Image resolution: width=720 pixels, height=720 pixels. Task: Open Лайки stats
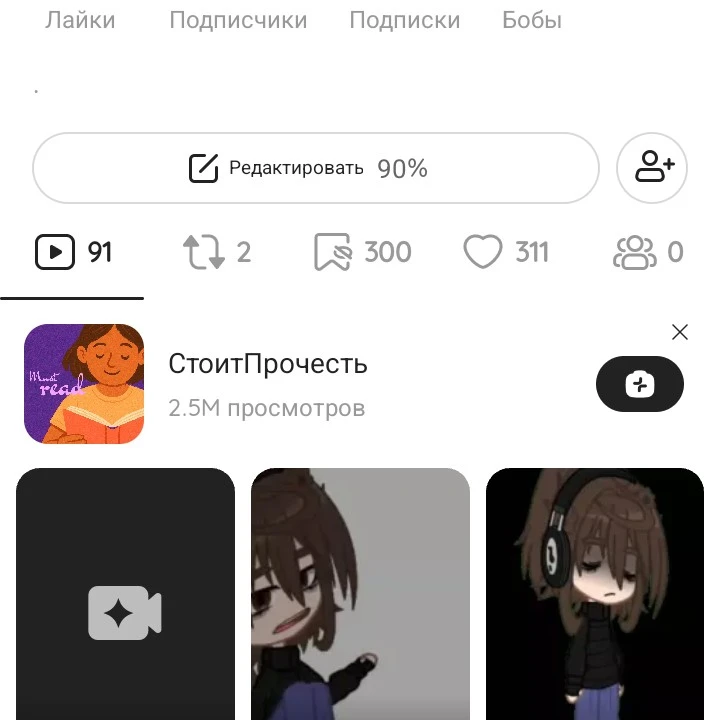pyautogui.click(x=80, y=20)
